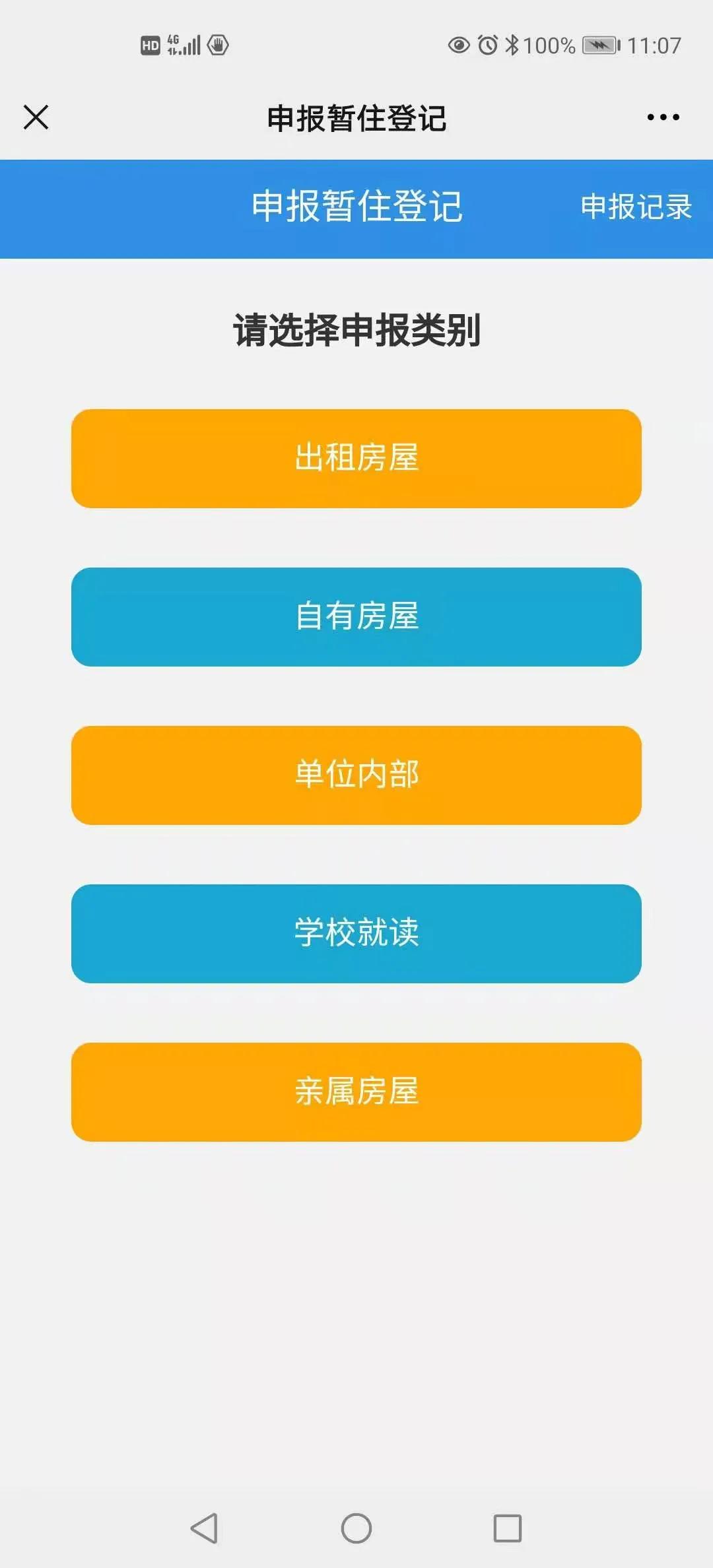
Task: Select the 单位内部 category button
Action: click(x=356, y=775)
